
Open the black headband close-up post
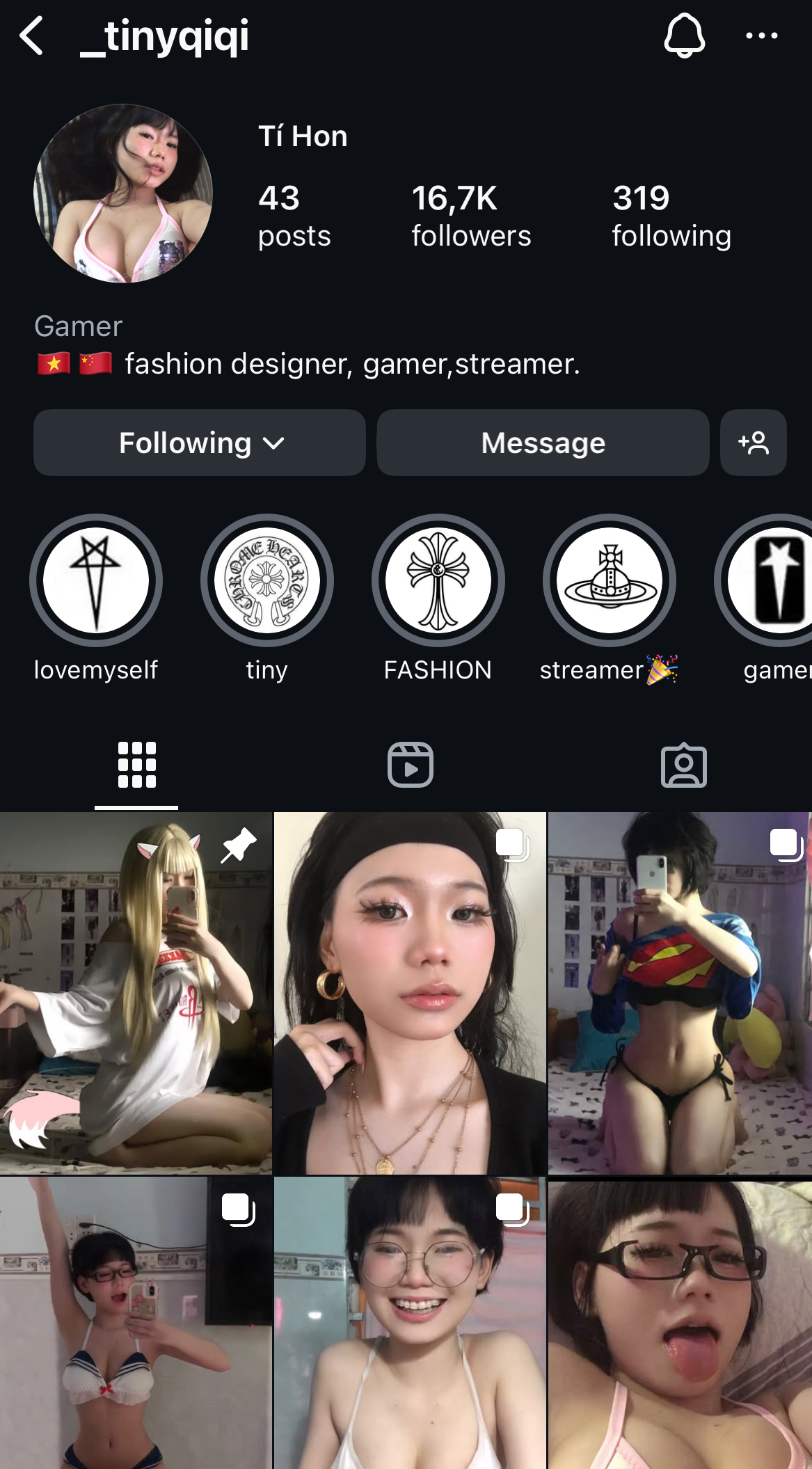pyautogui.click(x=410, y=993)
